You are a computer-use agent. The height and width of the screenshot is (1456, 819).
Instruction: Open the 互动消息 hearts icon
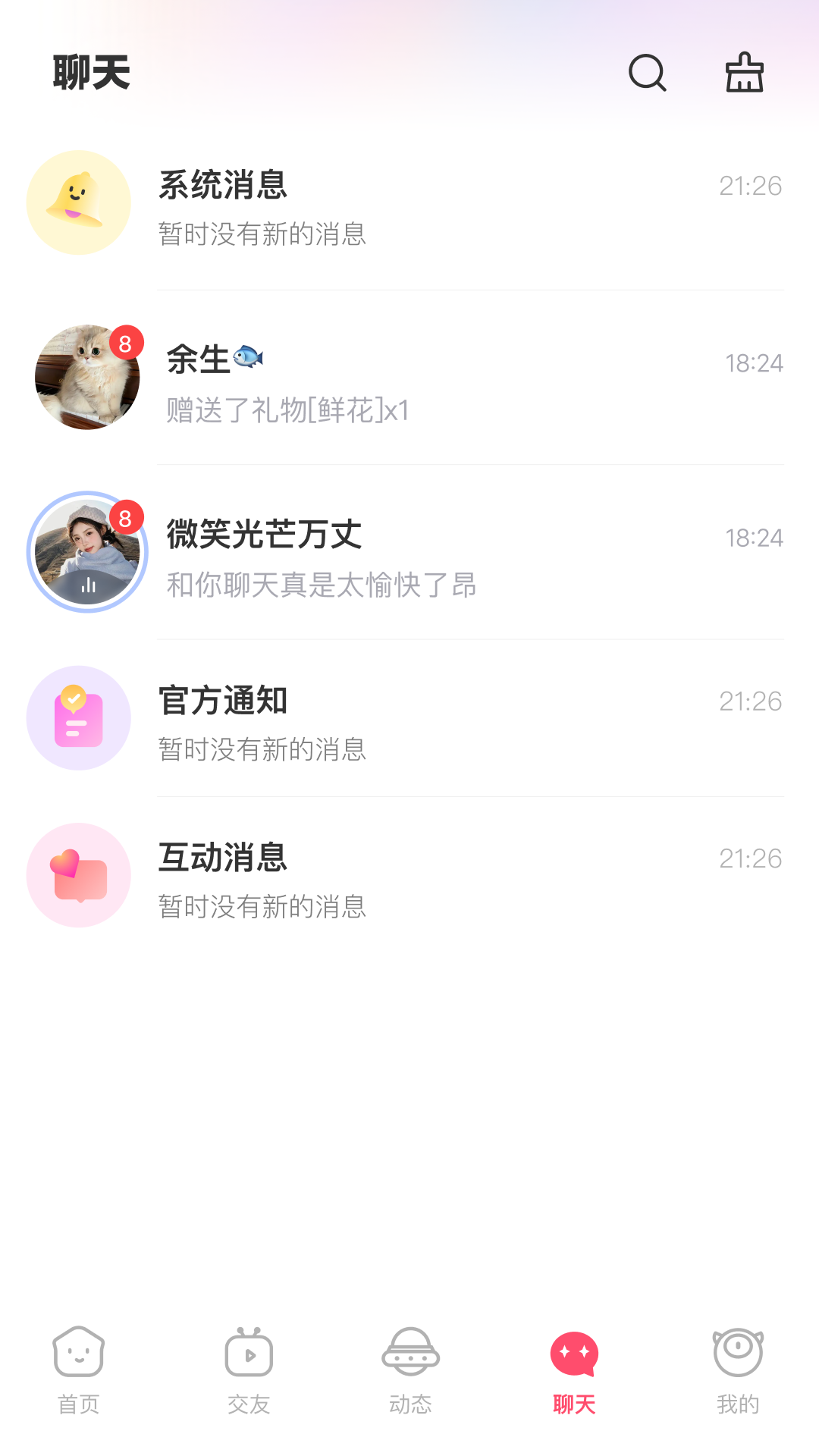[x=78, y=875]
